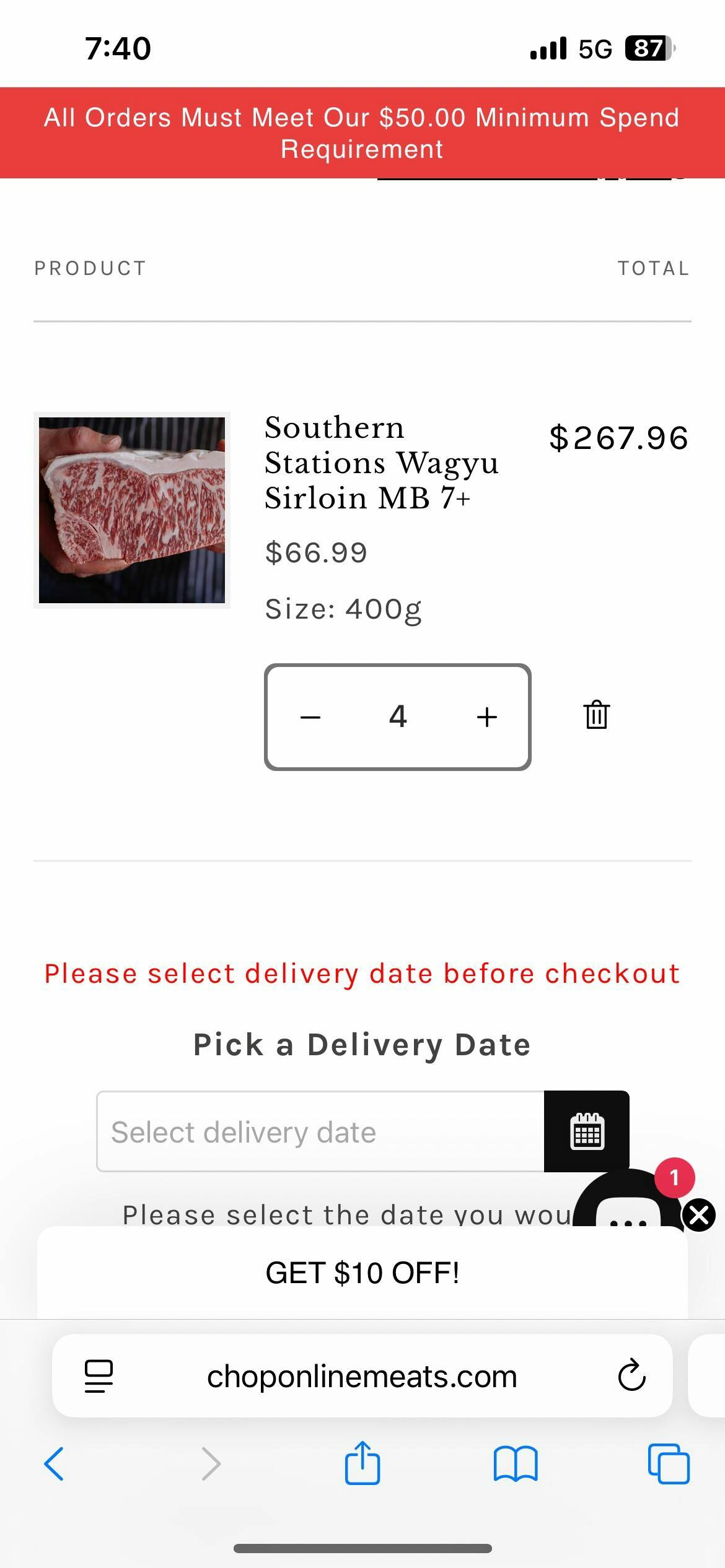
Task: Tap the address bar URL
Action: [x=362, y=1376]
